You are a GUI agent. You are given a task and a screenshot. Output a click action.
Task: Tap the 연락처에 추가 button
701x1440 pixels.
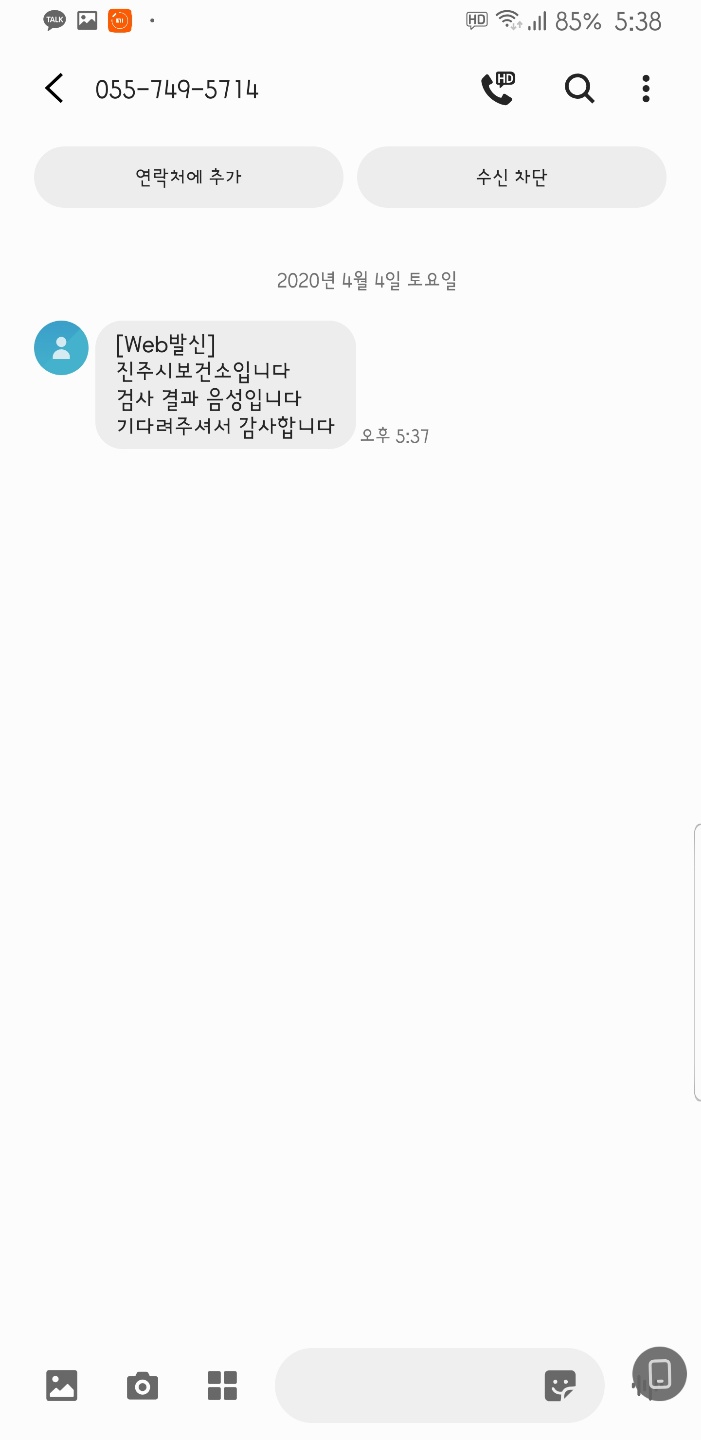[x=188, y=177]
